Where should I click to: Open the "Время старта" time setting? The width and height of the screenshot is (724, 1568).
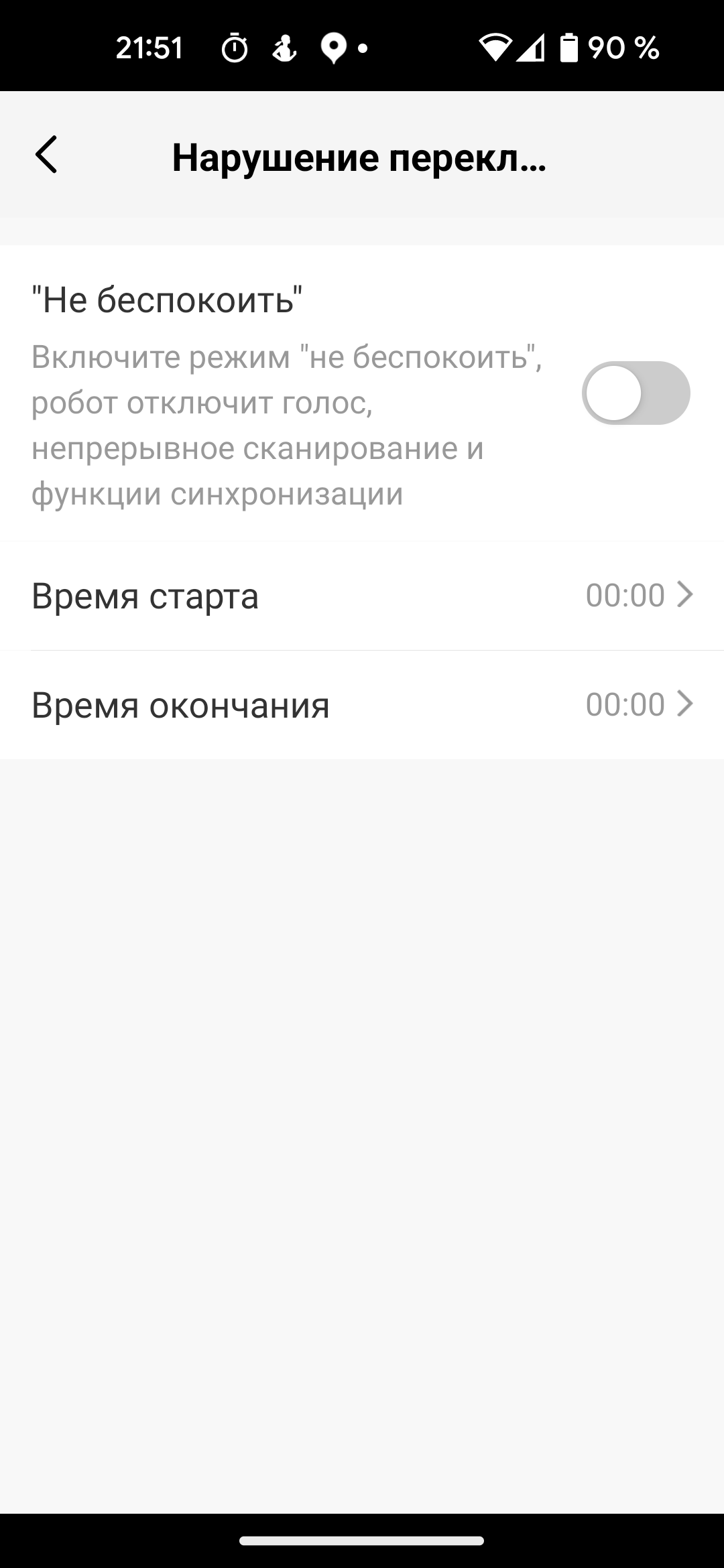(x=362, y=596)
